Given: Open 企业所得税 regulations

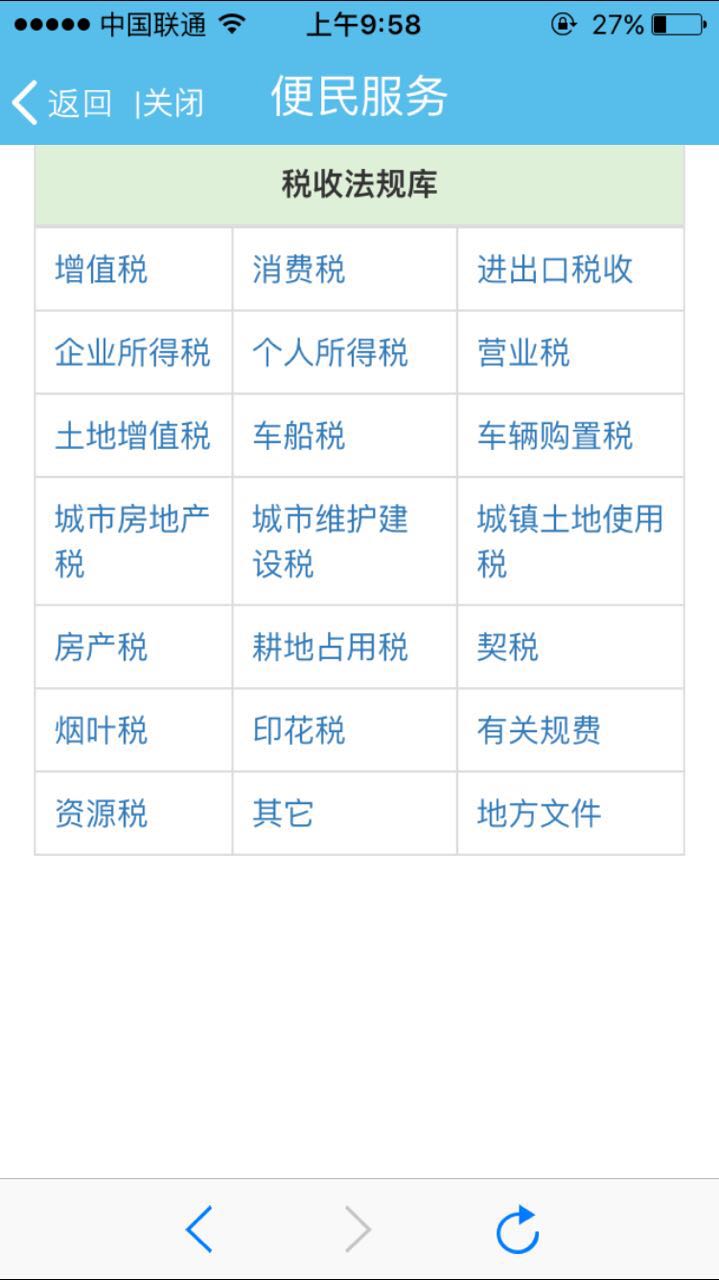Looking at the screenshot, I should tap(132, 353).
